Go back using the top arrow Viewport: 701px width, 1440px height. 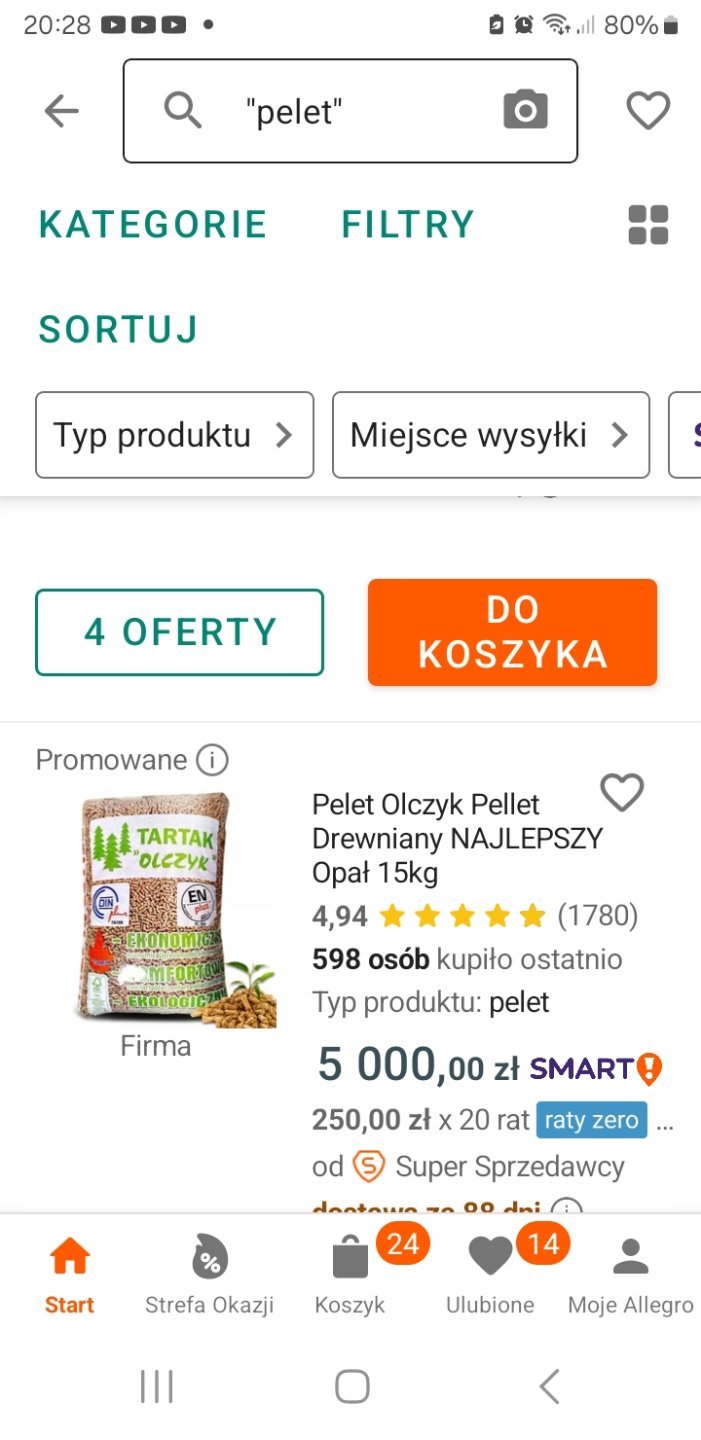click(62, 111)
